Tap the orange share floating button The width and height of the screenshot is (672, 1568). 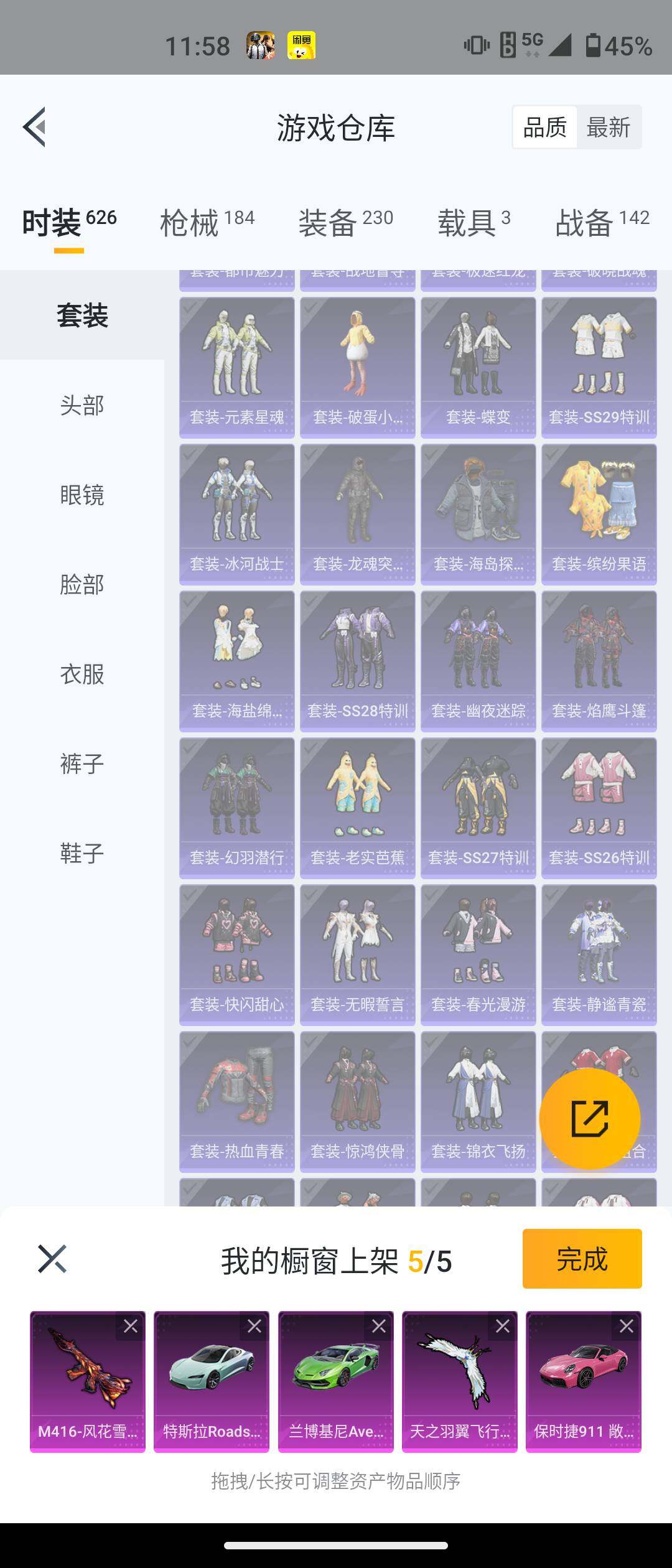(x=589, y=1118)
